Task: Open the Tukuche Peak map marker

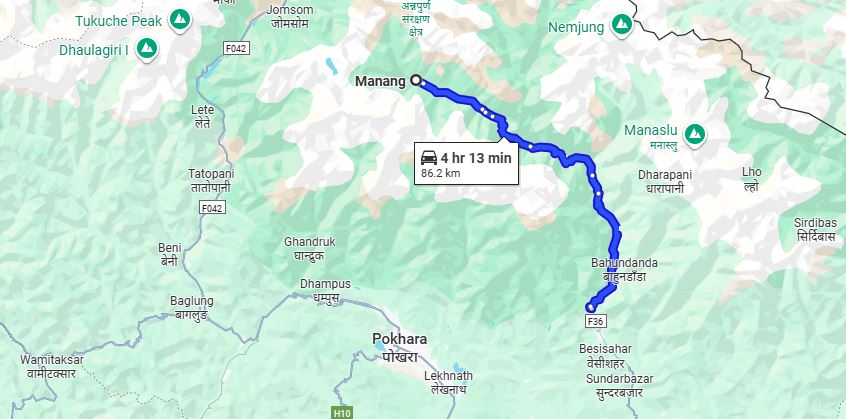Action: coord(180,18)
